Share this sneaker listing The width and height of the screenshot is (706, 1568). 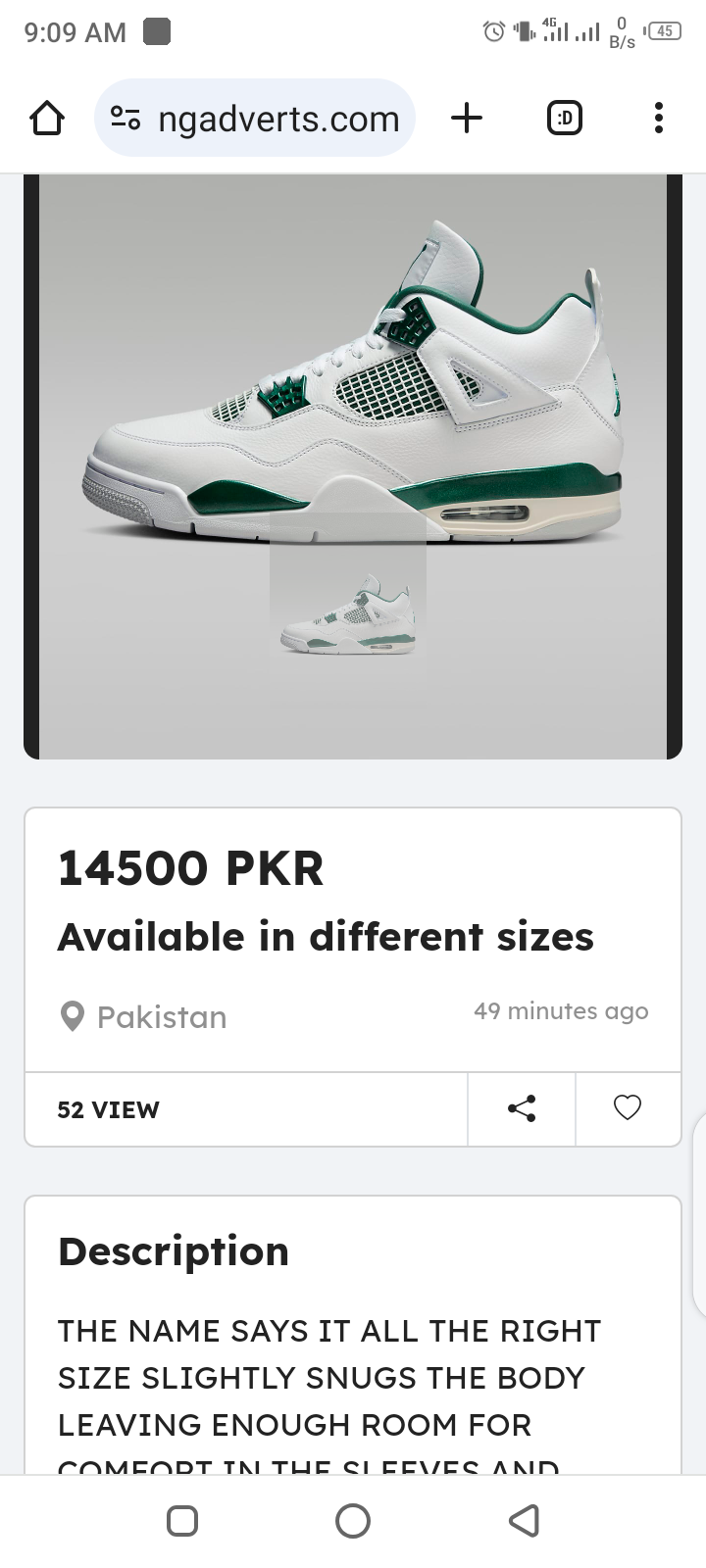(522, 1108)
